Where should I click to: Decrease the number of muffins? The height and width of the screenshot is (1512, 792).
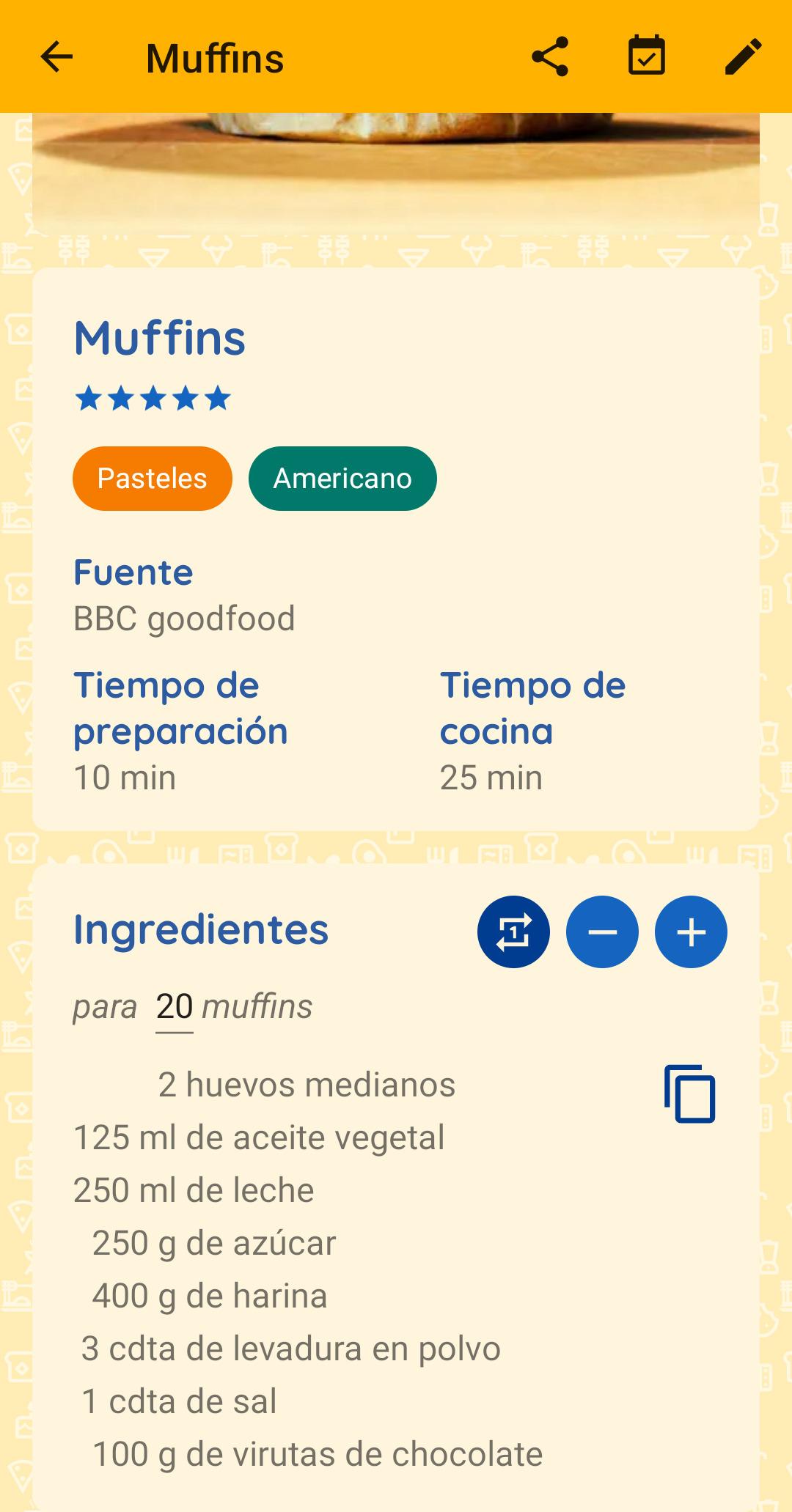602,932
